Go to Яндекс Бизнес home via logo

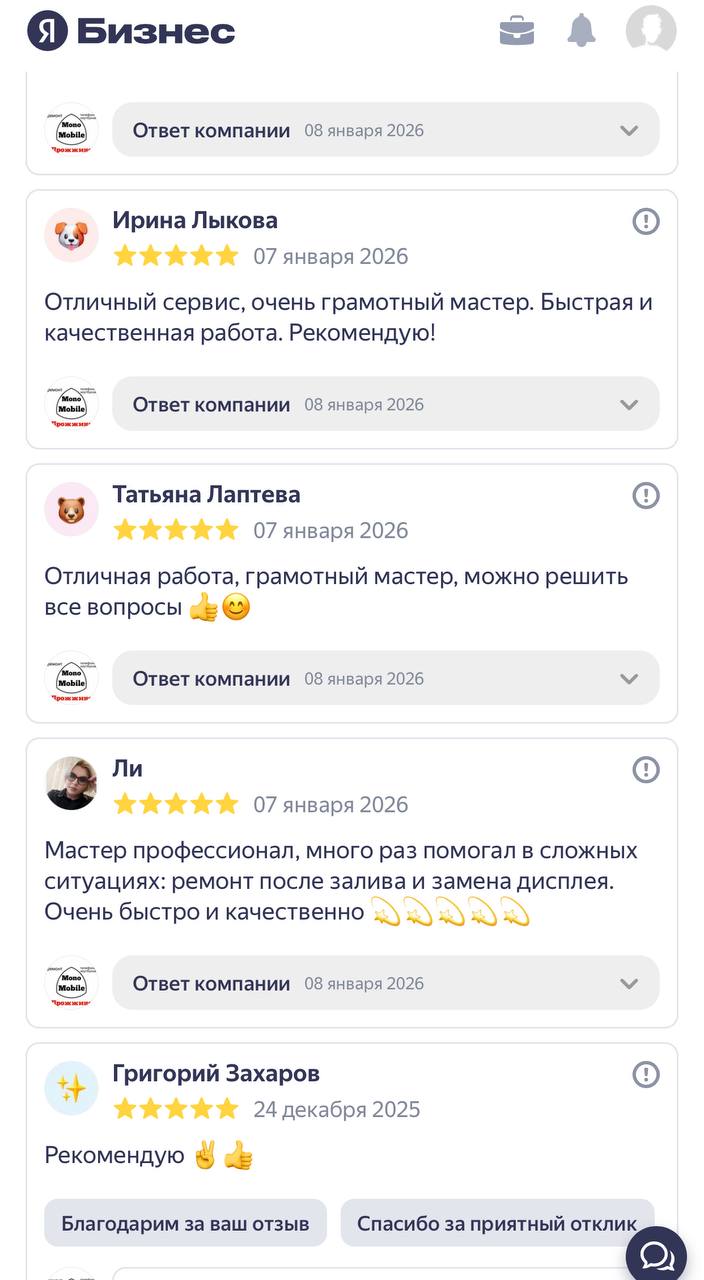[131, 31]
